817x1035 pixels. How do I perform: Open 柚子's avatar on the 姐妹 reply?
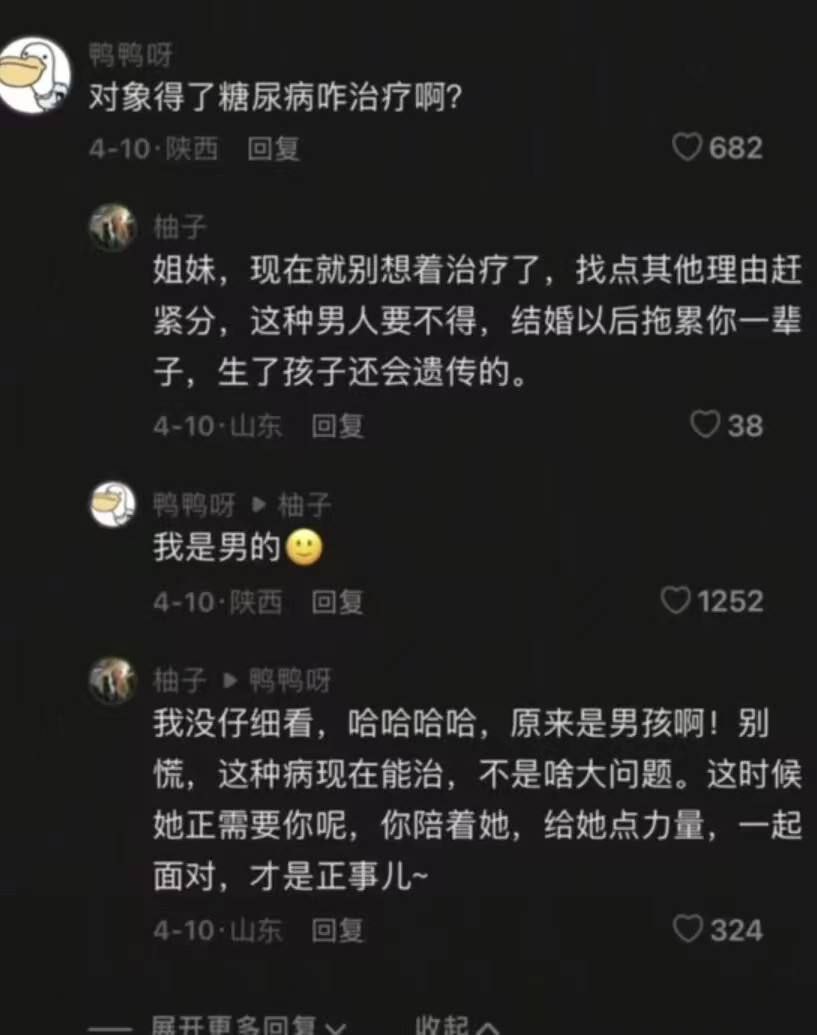tap(112, 228)
